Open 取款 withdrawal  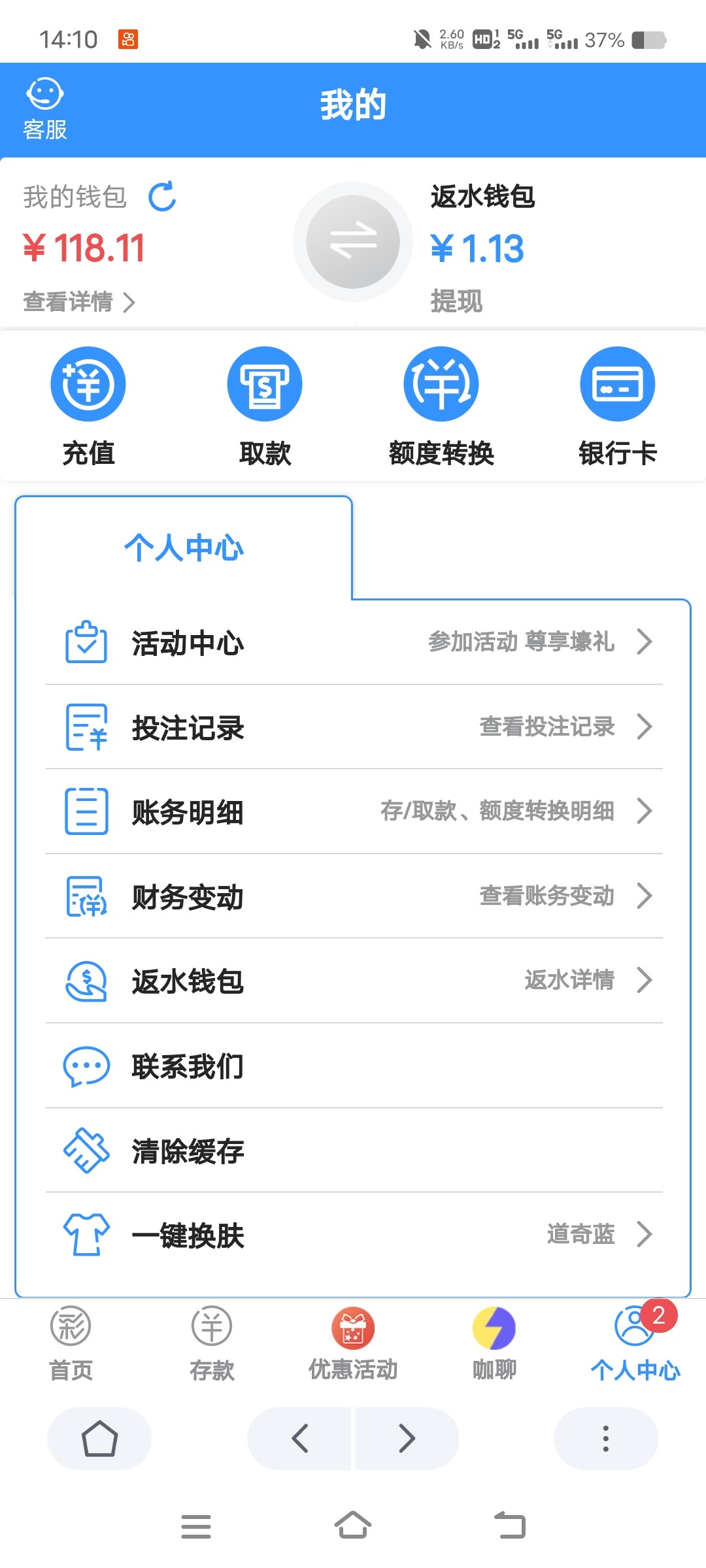pos(265,406)
